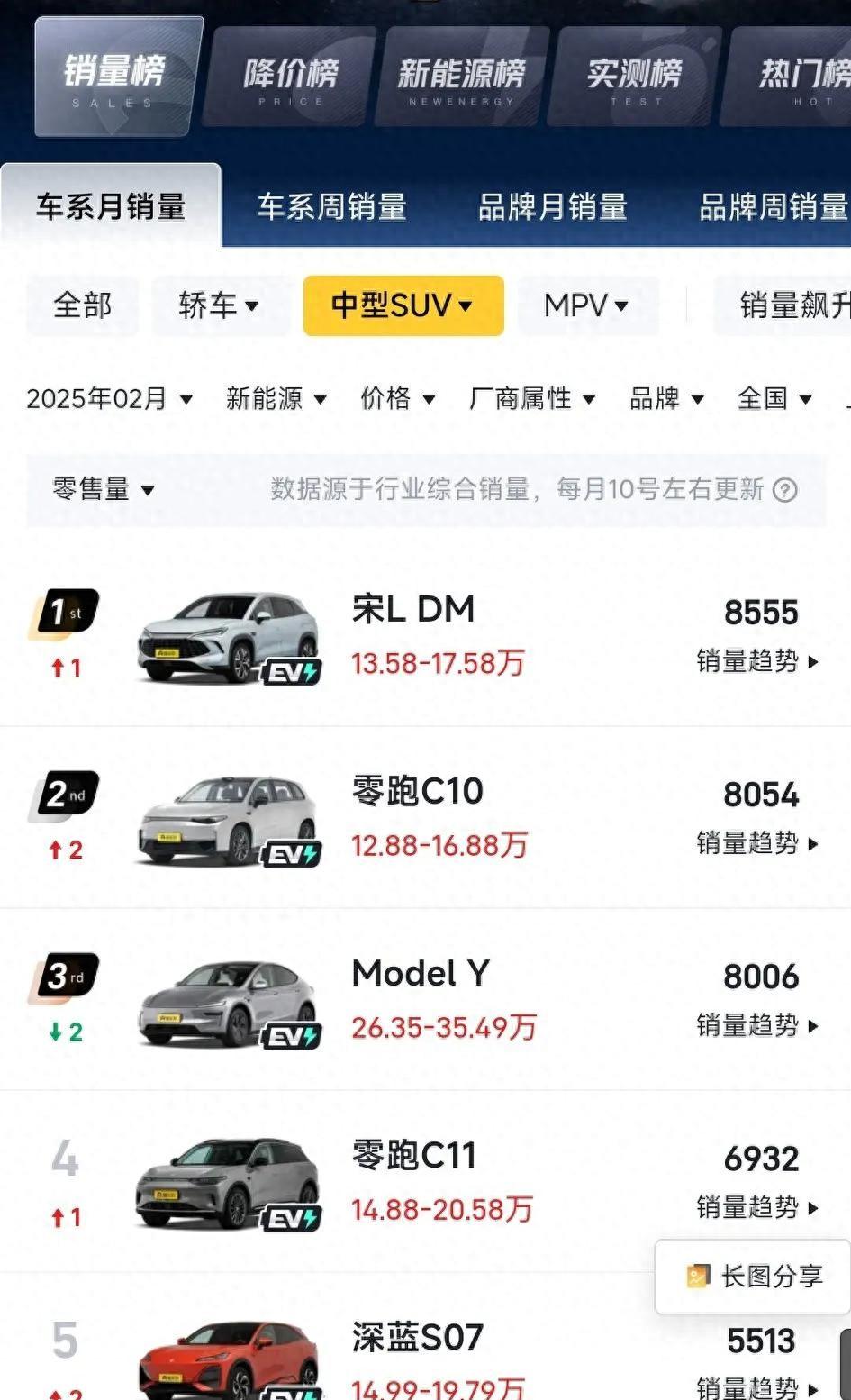The image size is (851, 1400).
Task: Expand the 轿车 category dropdown
Action: point(219,305)
